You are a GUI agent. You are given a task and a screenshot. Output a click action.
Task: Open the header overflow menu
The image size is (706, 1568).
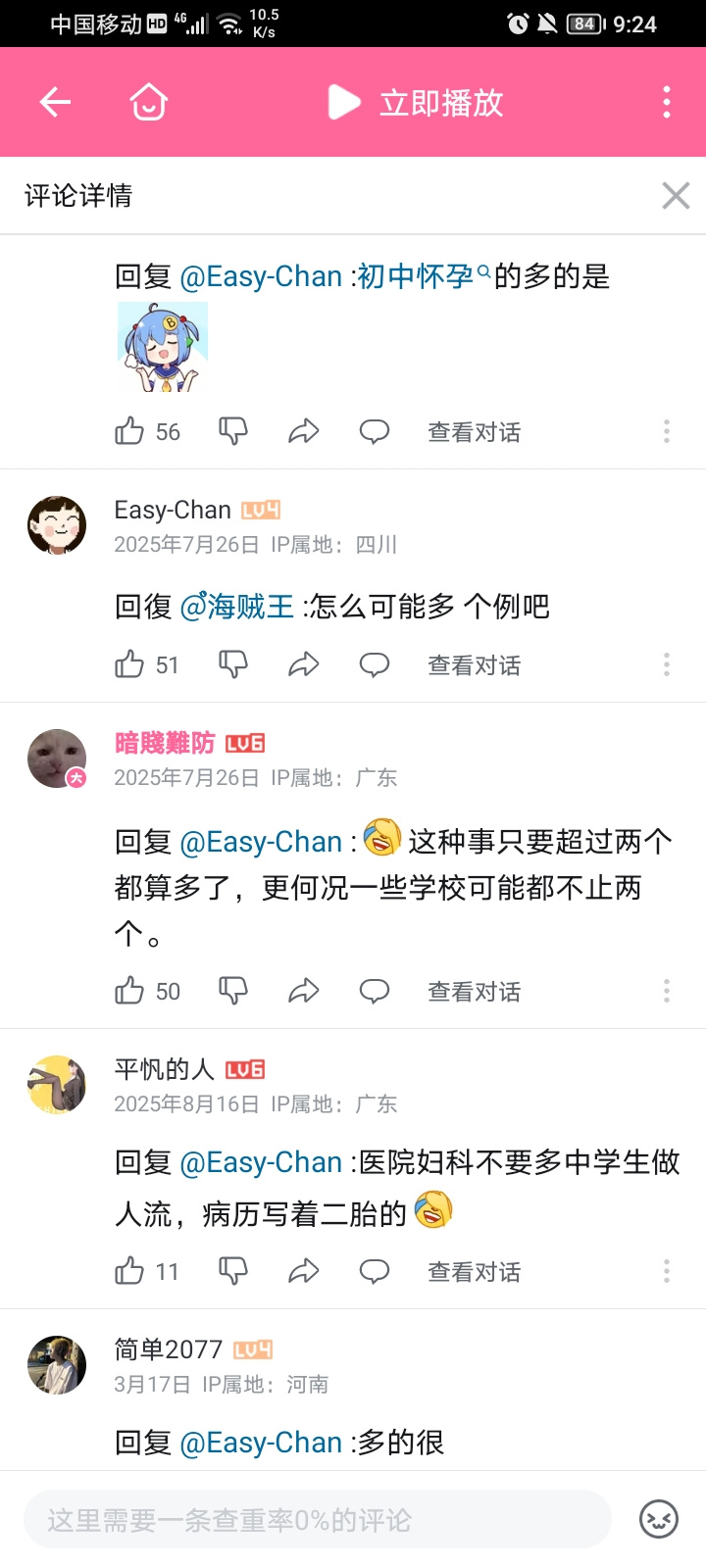coord(667,102)
